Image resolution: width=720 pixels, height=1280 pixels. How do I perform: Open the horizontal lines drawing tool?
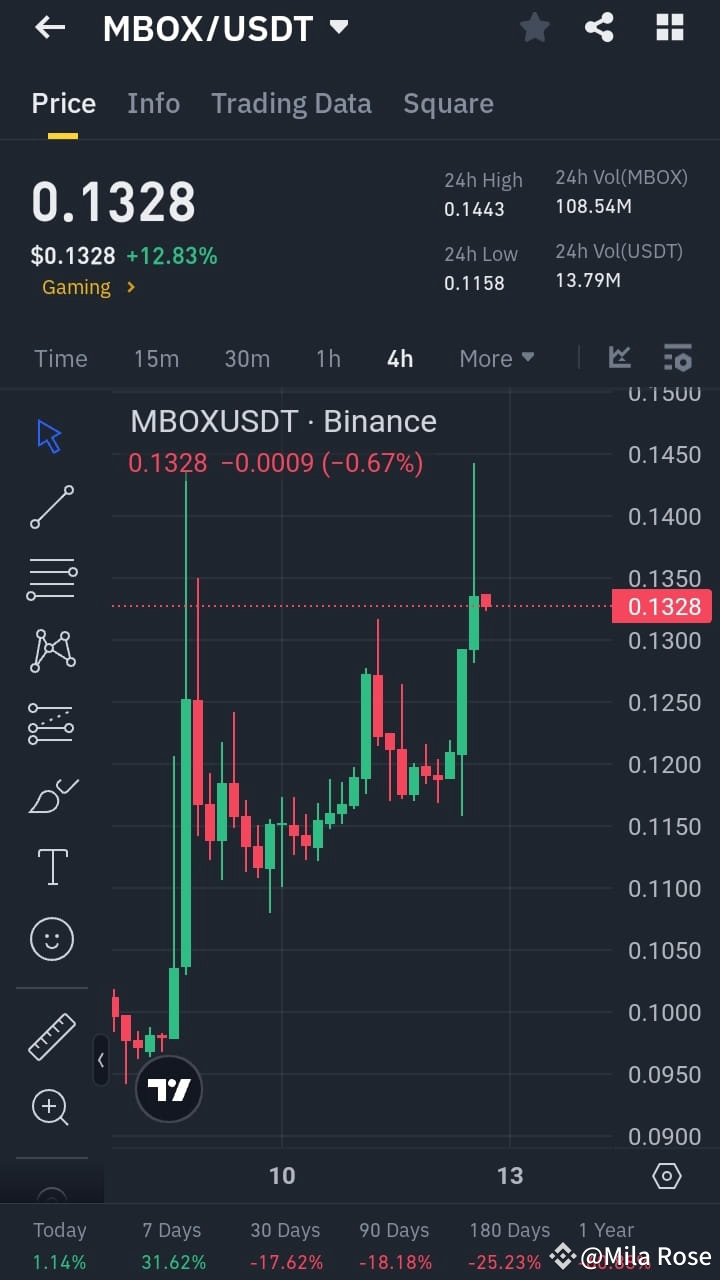[x=51, y=578]
